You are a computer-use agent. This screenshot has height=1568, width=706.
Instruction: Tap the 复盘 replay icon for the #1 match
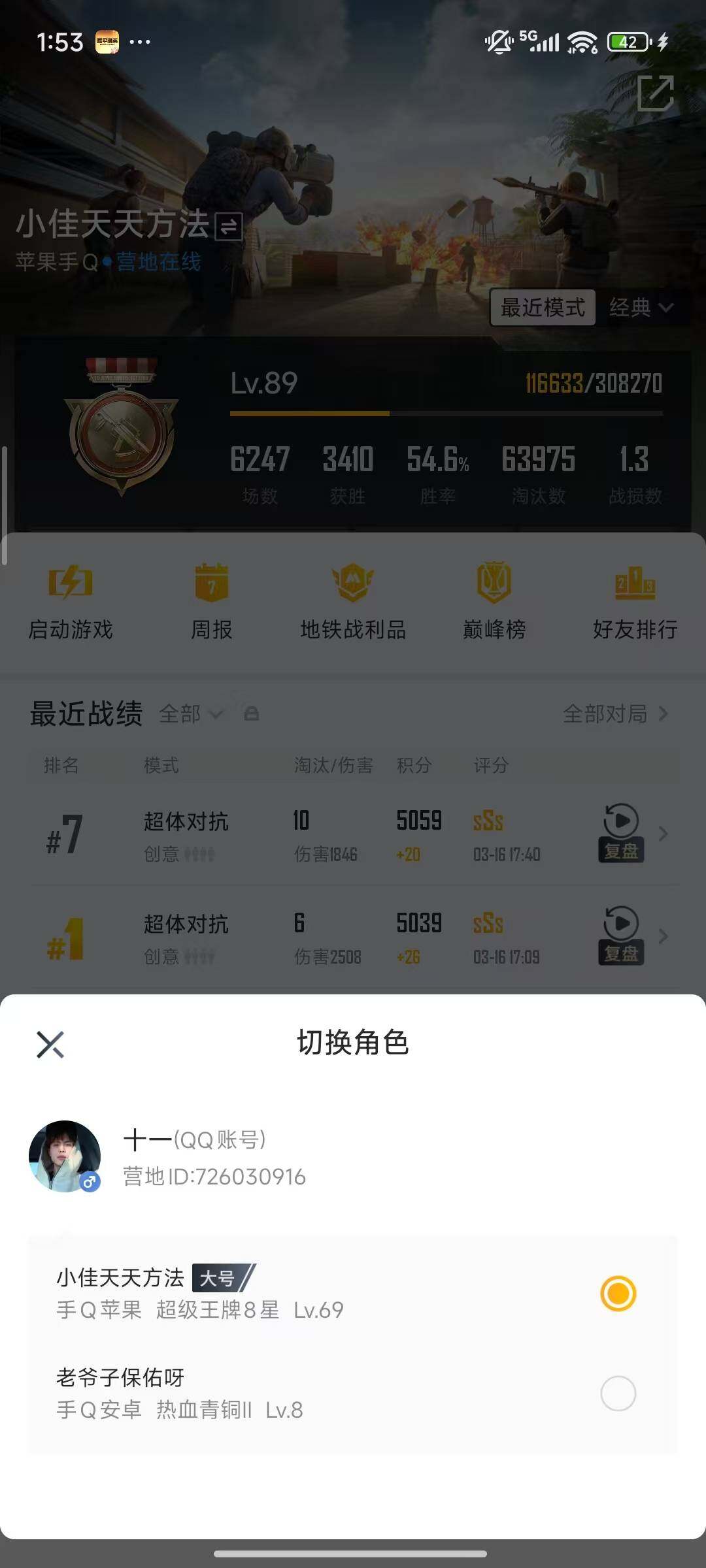620,930
